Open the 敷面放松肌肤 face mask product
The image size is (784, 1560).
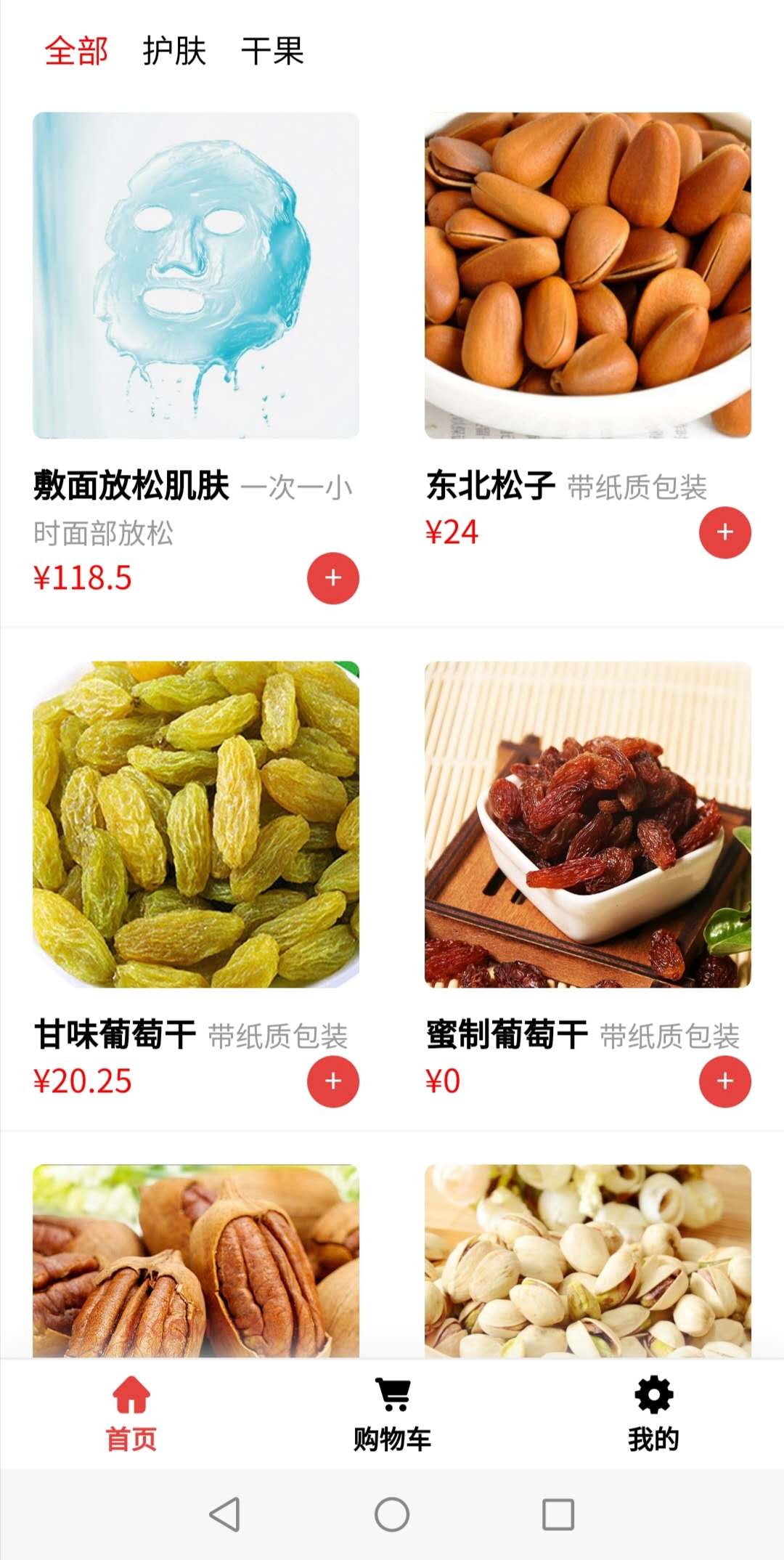click(x=196, y=275)
